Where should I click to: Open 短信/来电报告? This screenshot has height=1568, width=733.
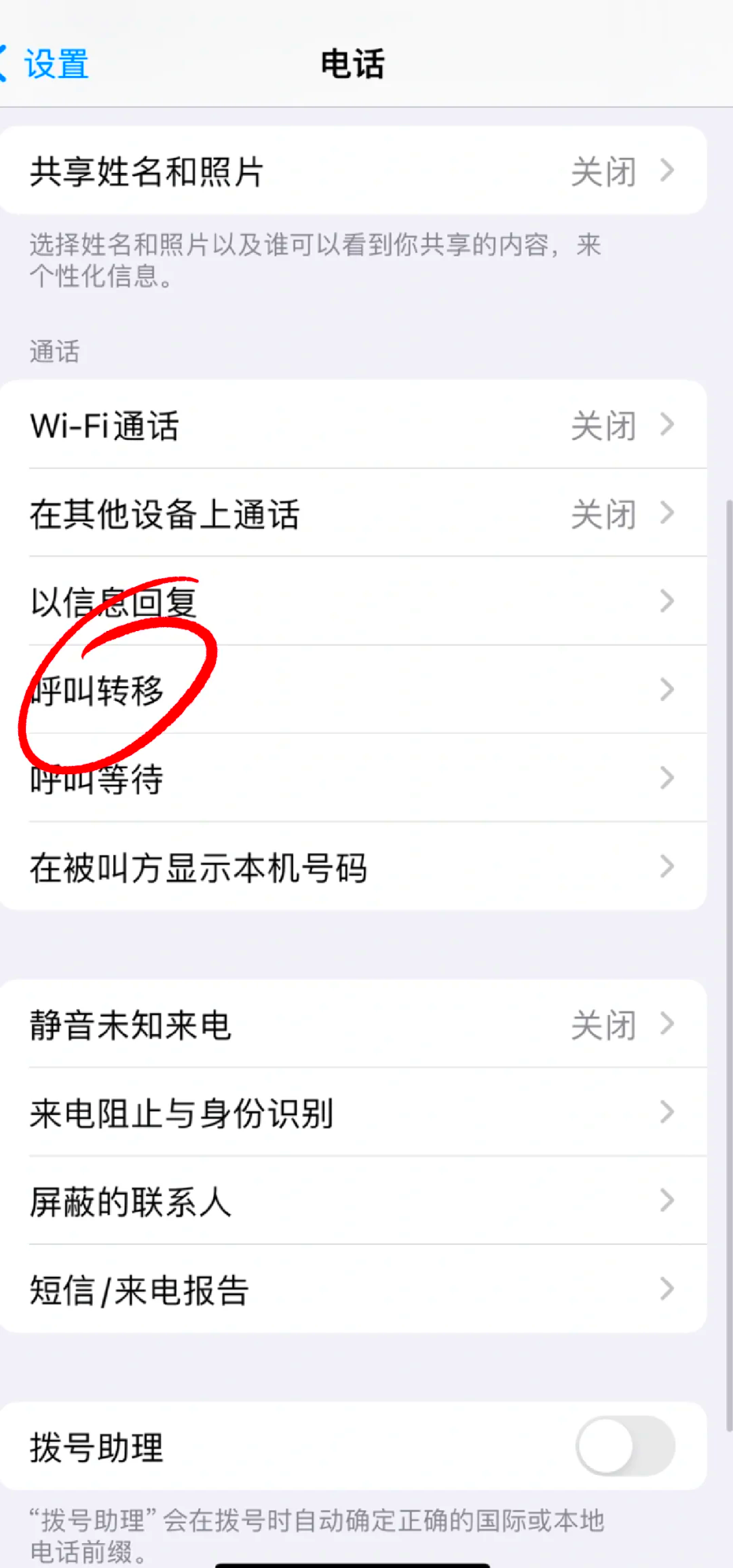tap(353, 1289)
